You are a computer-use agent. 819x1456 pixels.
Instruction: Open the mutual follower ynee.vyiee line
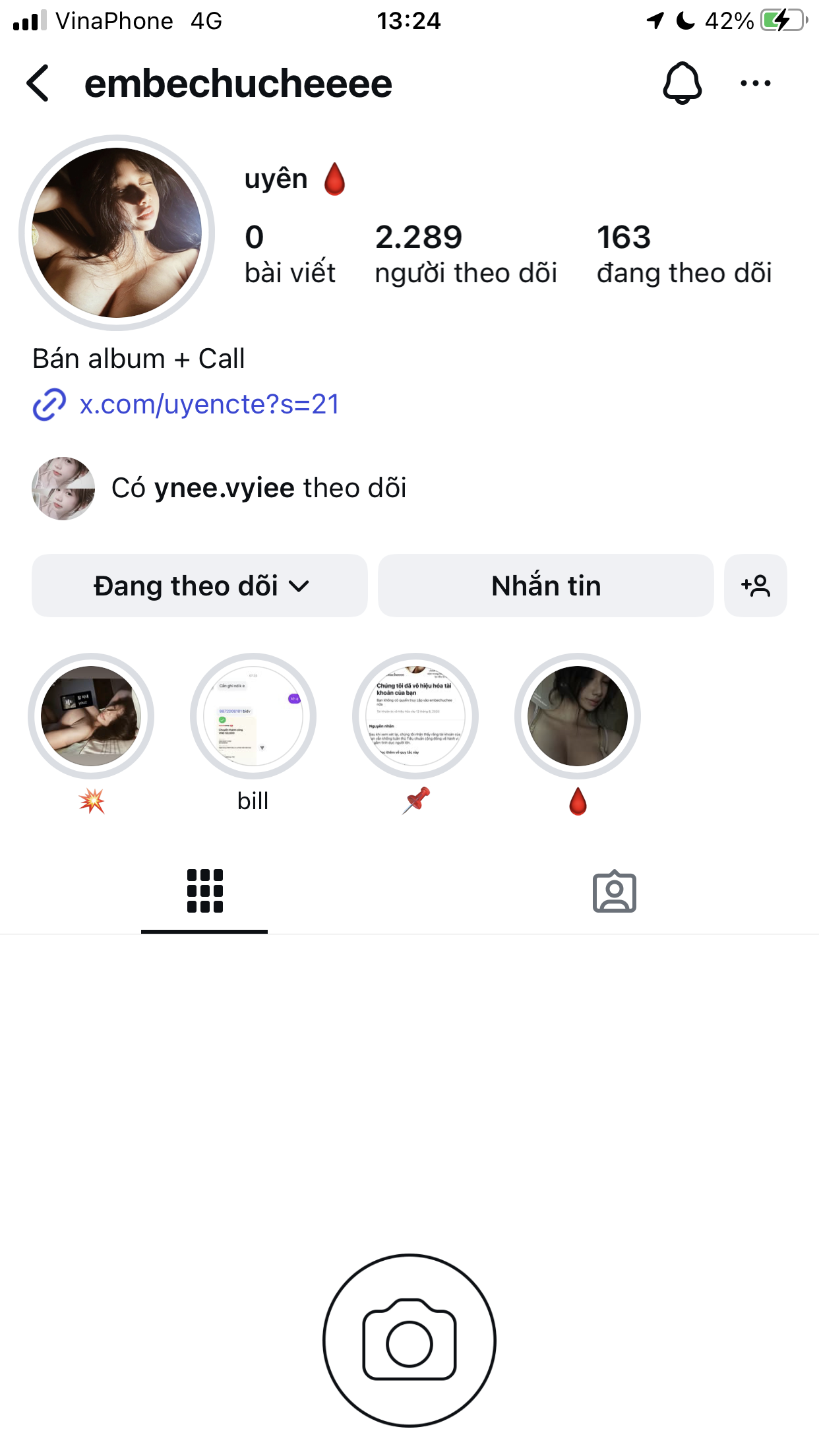click(x=258, y=489)
